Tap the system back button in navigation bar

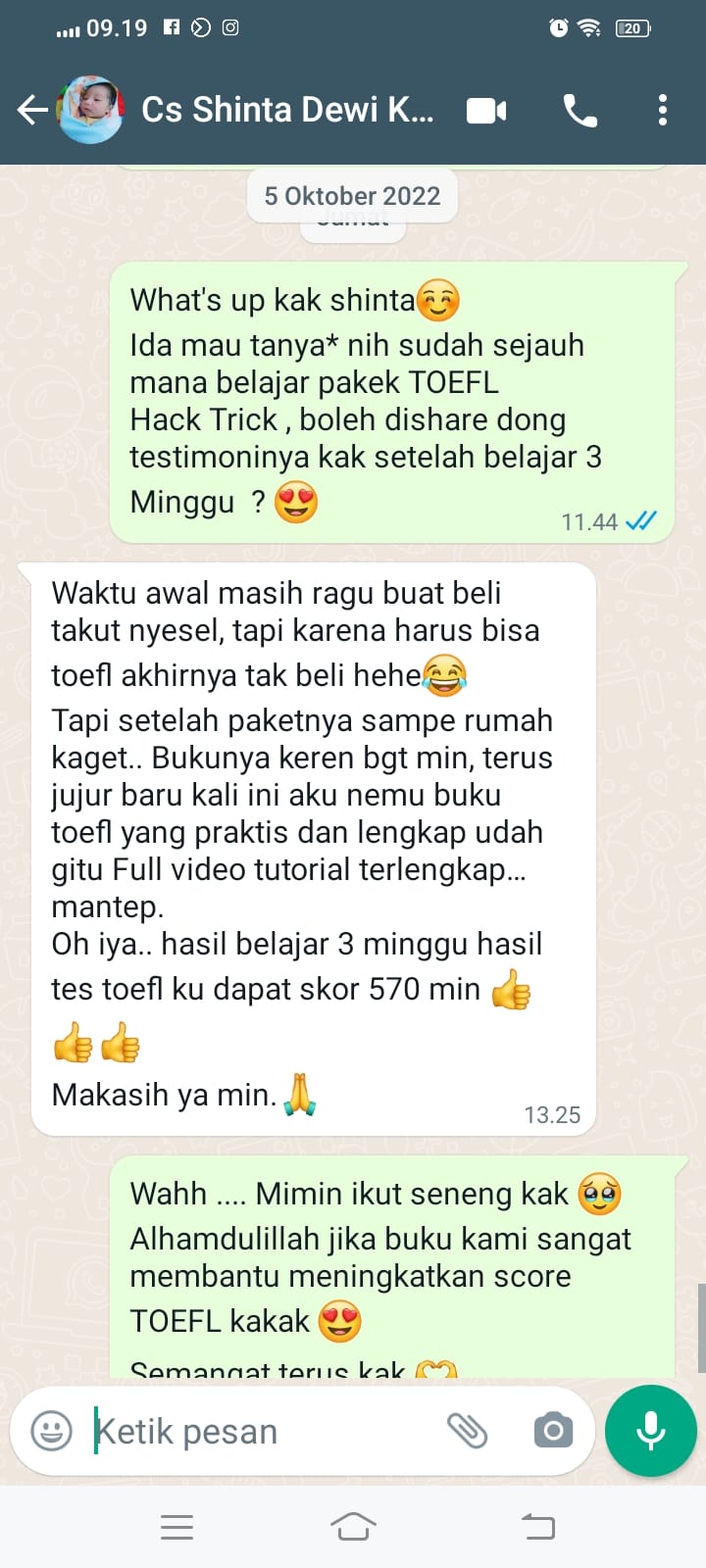[x=537, y=1527]
